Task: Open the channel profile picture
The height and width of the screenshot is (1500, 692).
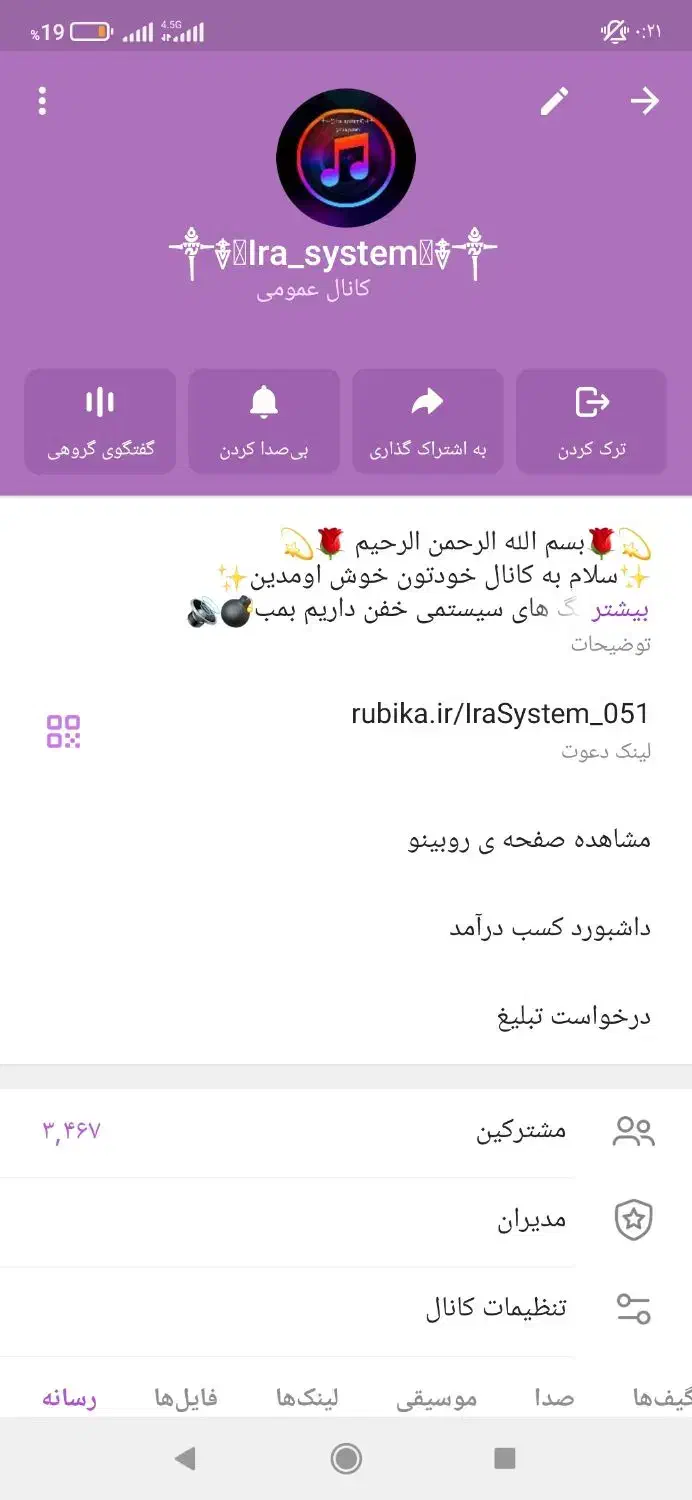Action: (x=346, y=158)
